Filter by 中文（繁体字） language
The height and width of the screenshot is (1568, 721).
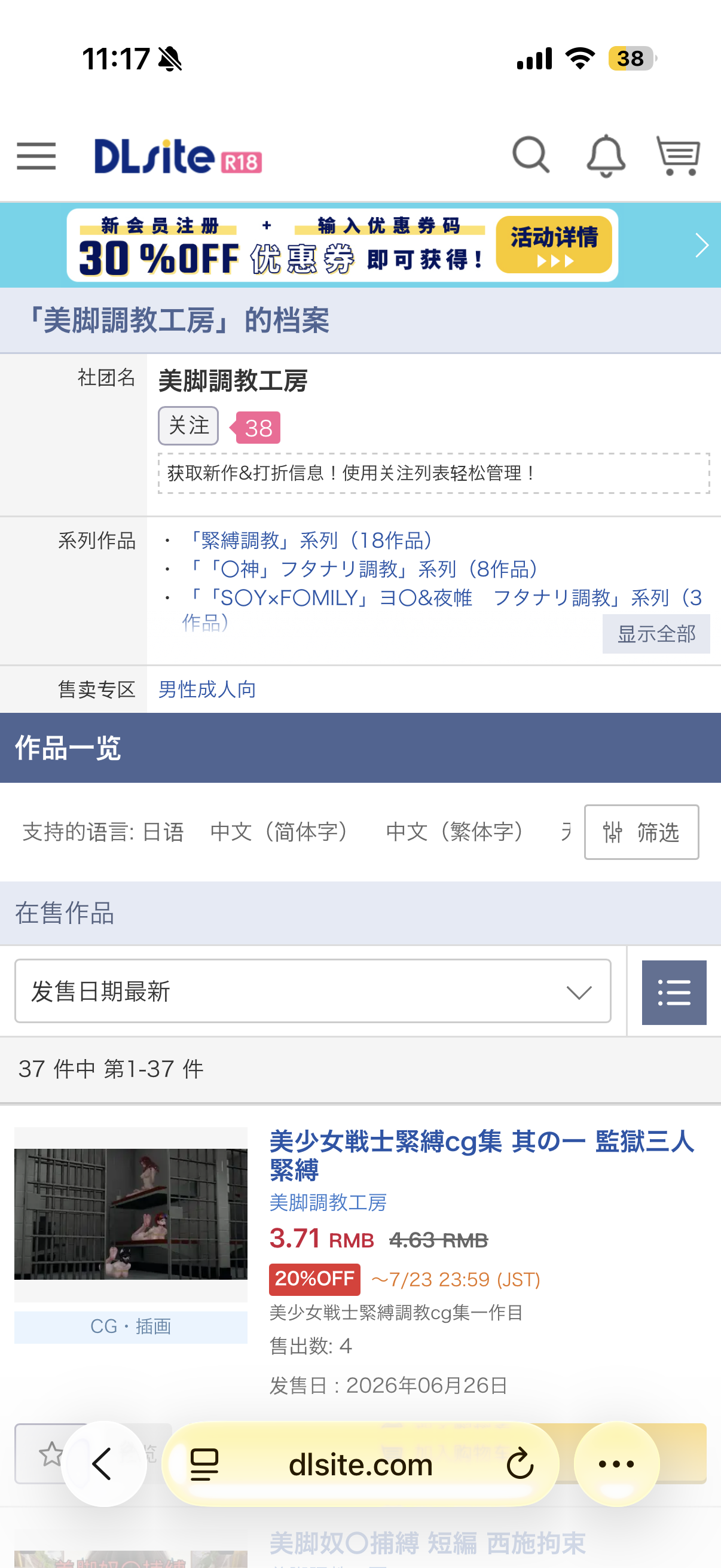[x=457, y=831]
